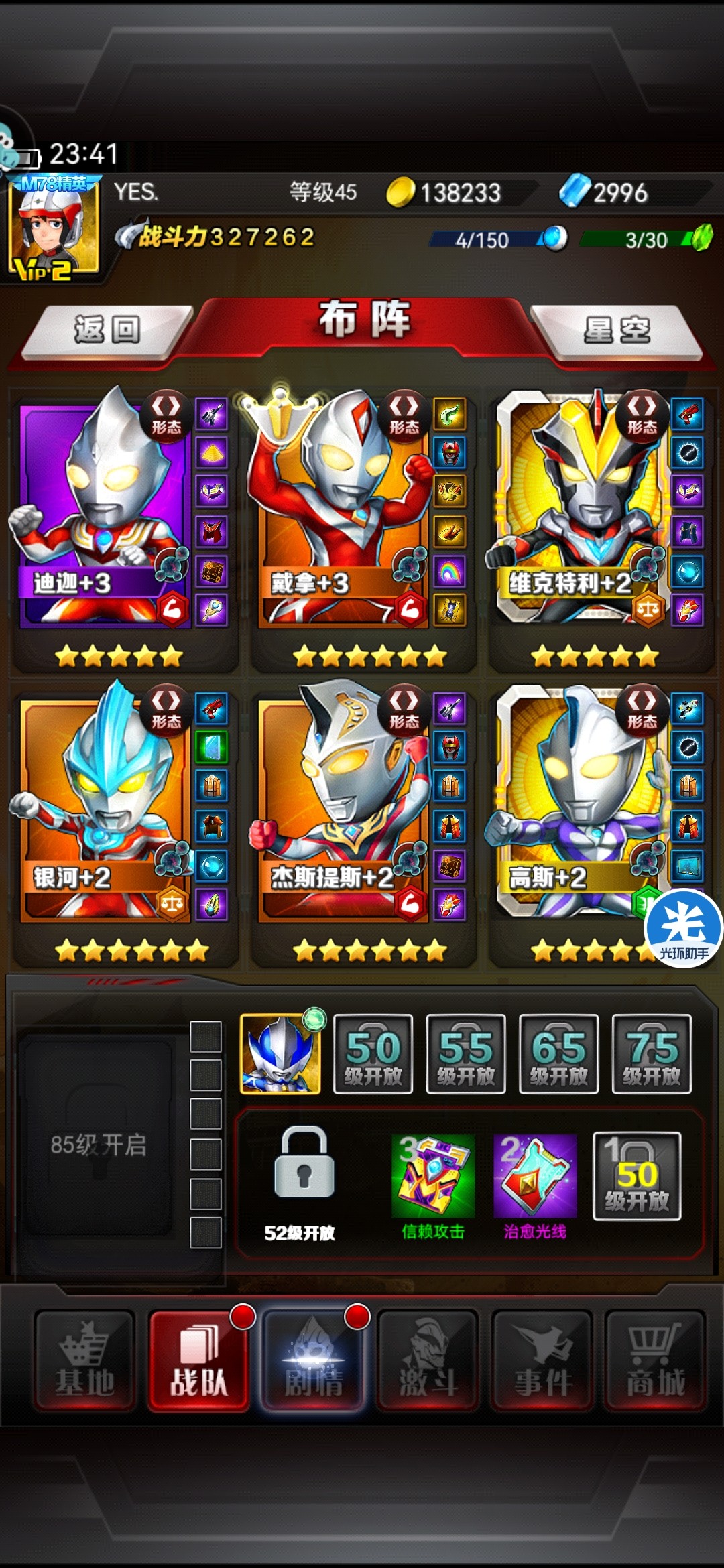Tap the 返回 back button
Viewport: 724px width, 1568px height.
107,330
